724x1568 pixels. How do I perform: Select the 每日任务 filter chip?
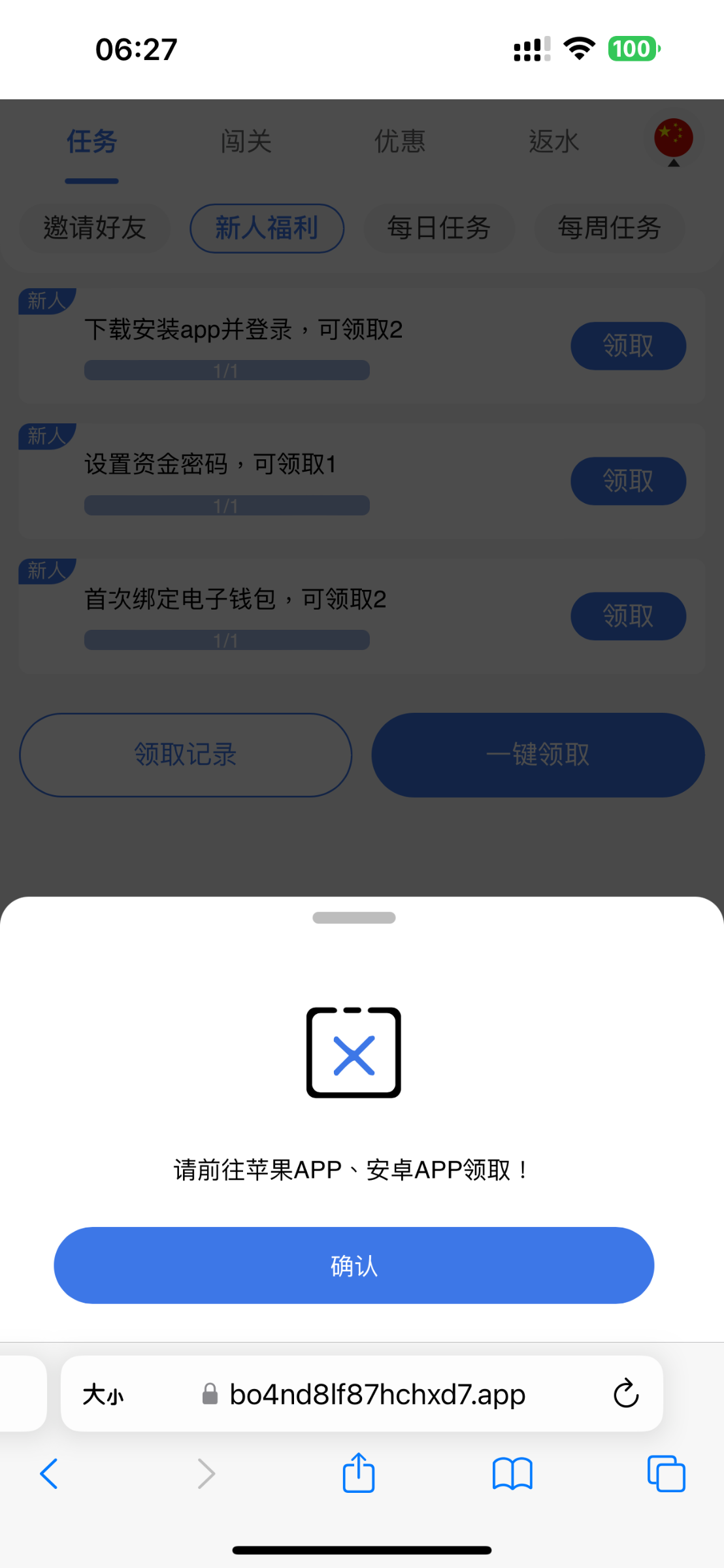click(x=438, y=228)
